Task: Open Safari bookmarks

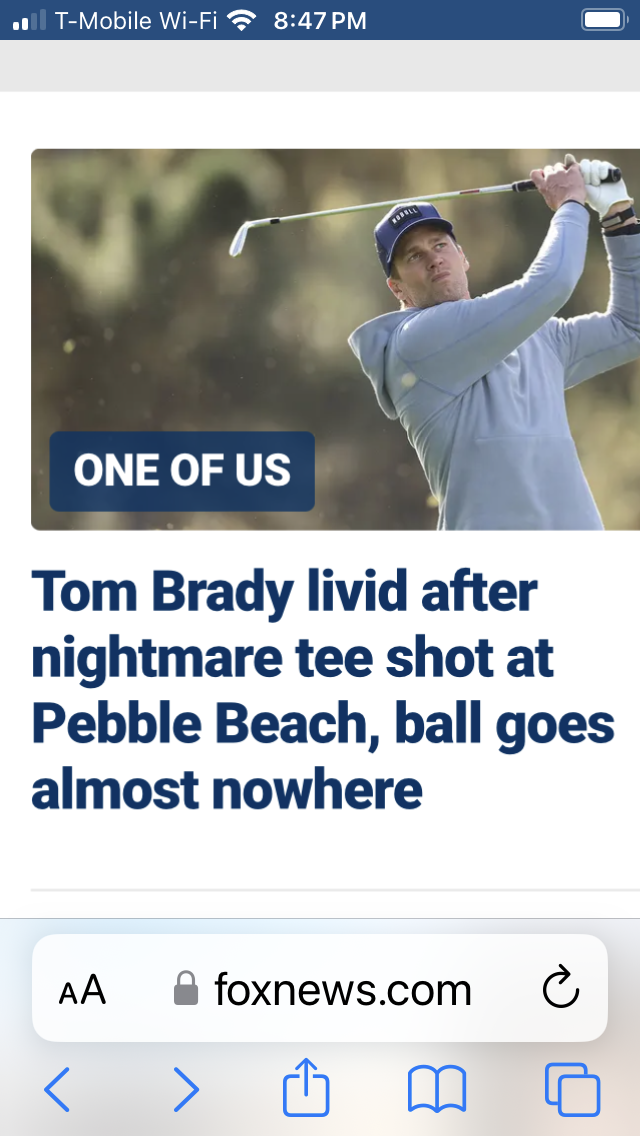Action: [x=437, y=1088]
